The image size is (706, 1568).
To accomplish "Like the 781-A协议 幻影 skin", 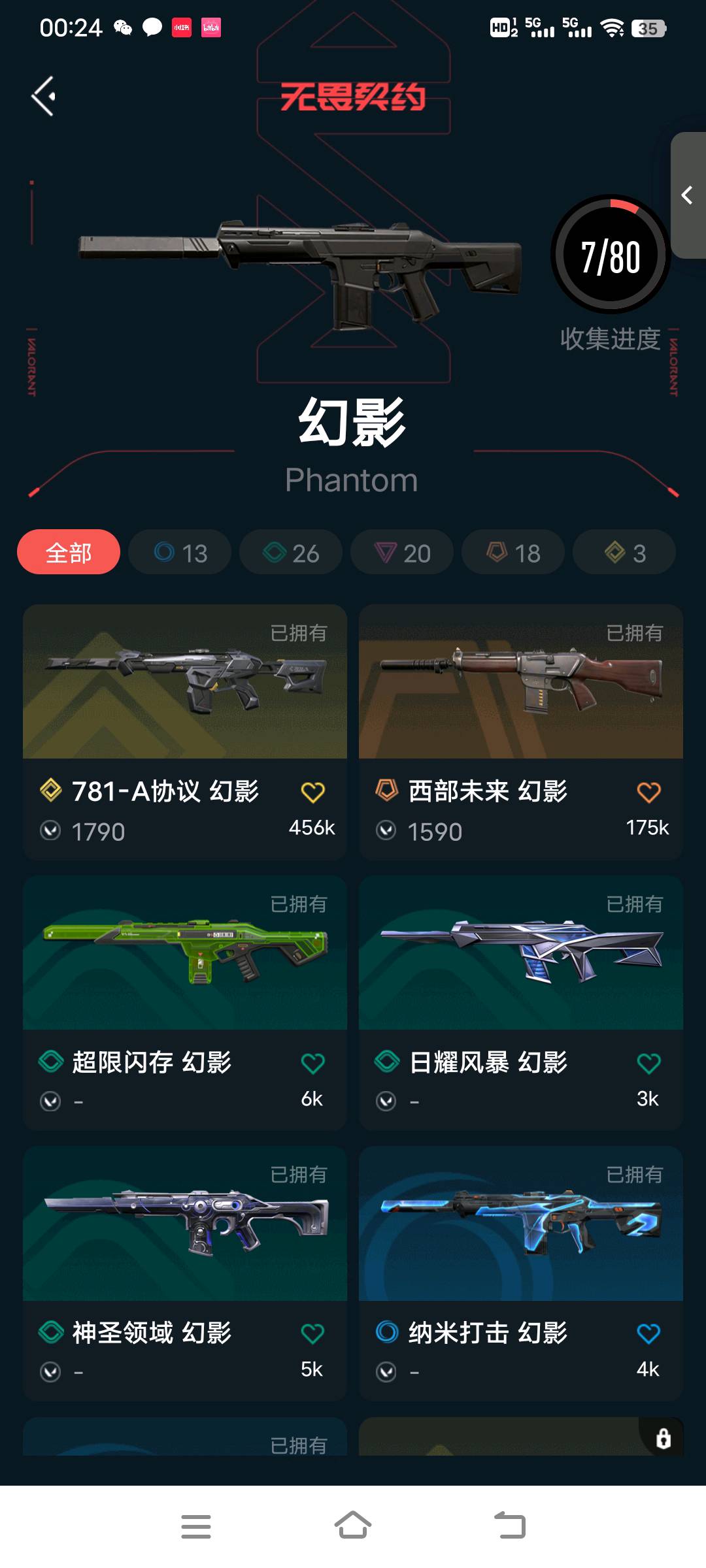I will (312, 792).
